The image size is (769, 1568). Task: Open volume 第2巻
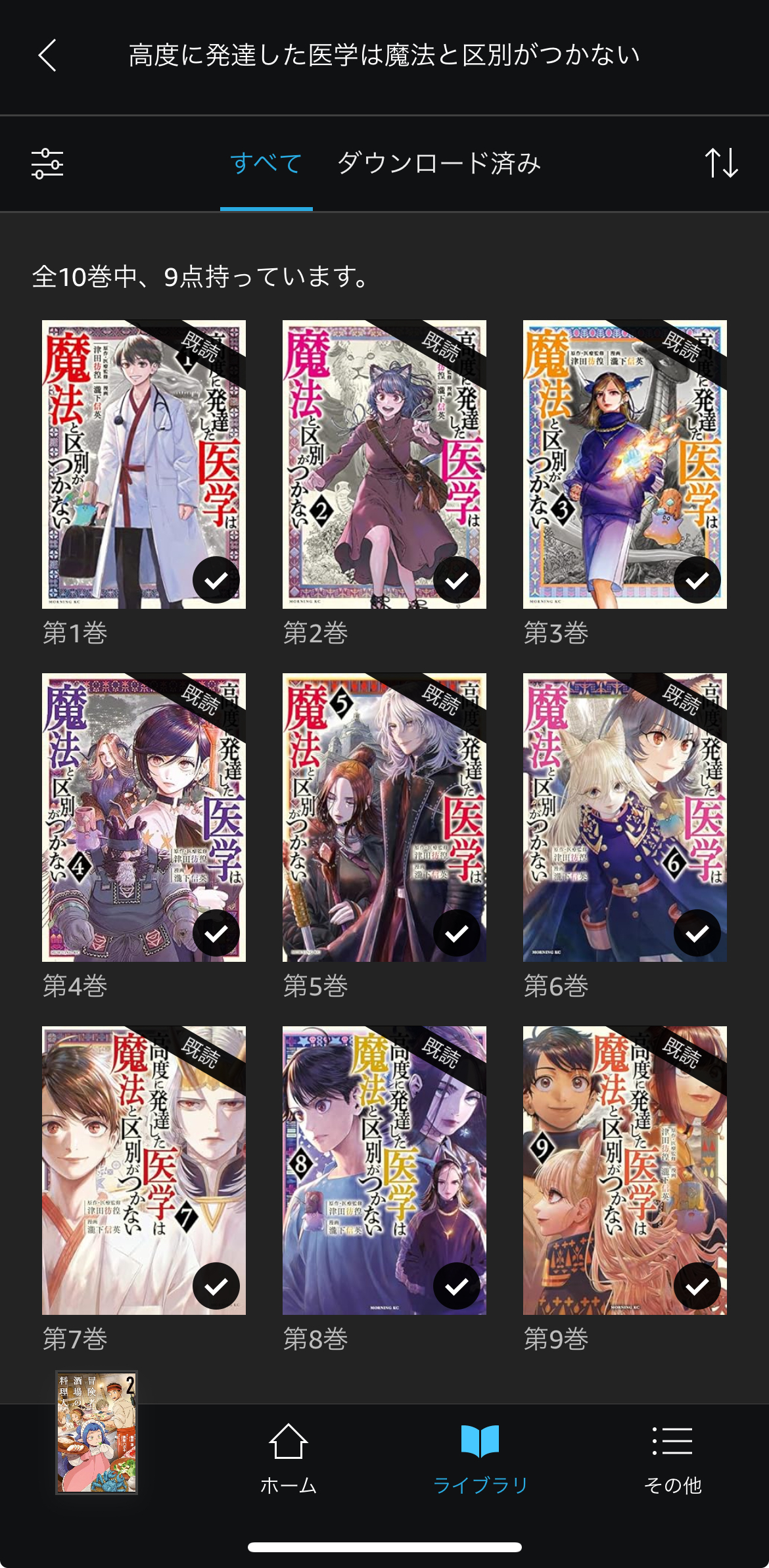coord(384,464)
